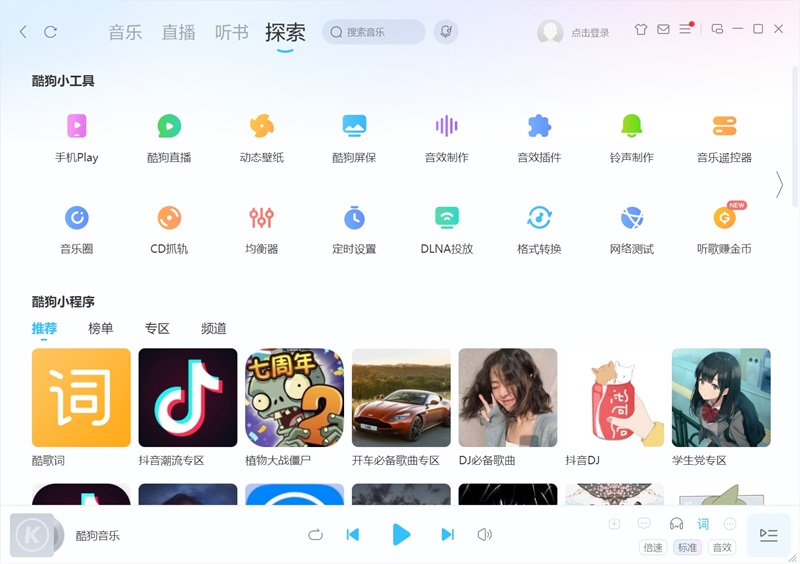Start song recognition from the microphone icon
The image size is (800, 564).
click(446, 32)
